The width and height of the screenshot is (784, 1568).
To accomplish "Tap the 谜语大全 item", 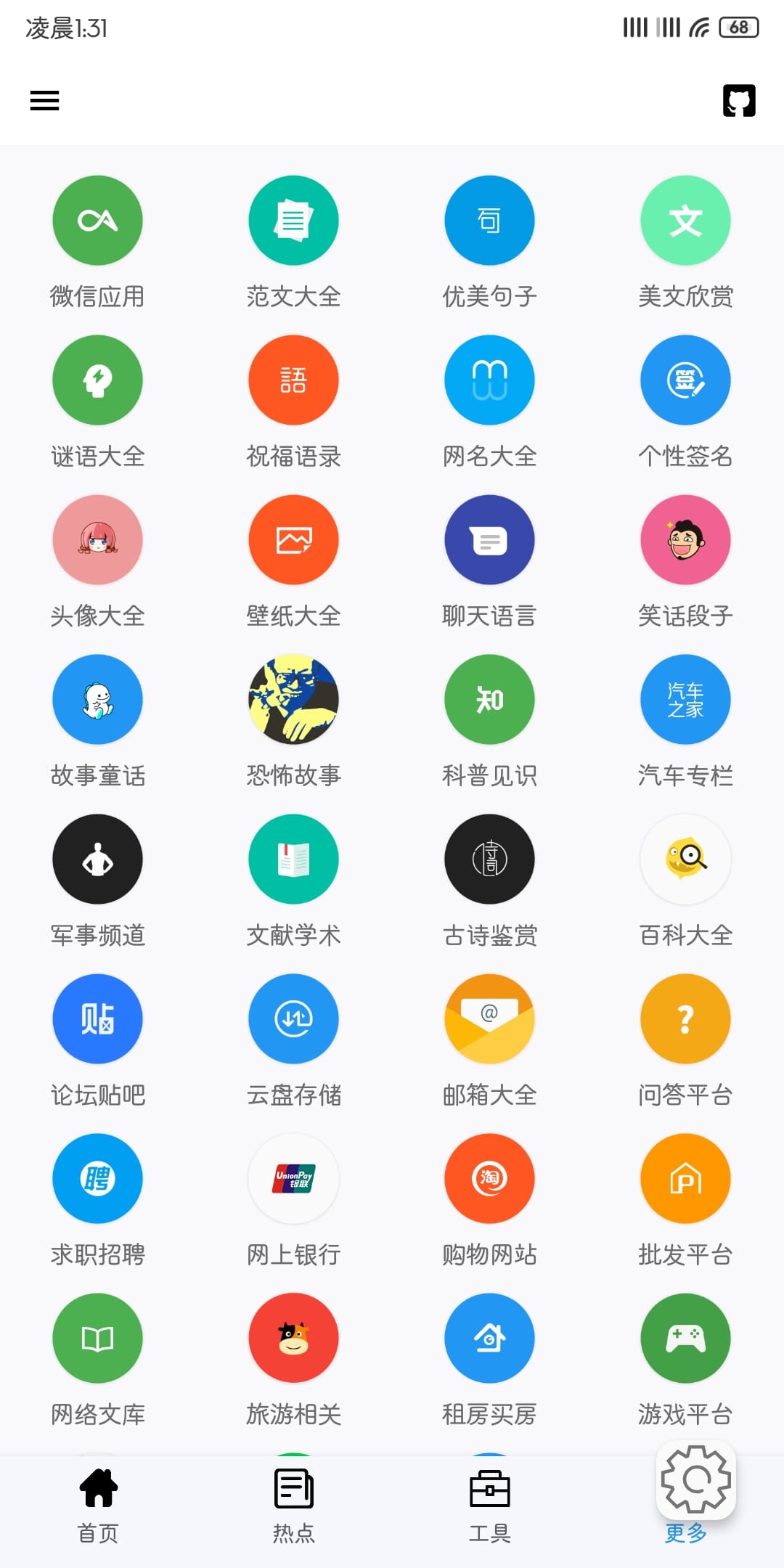I will [97, 380].
